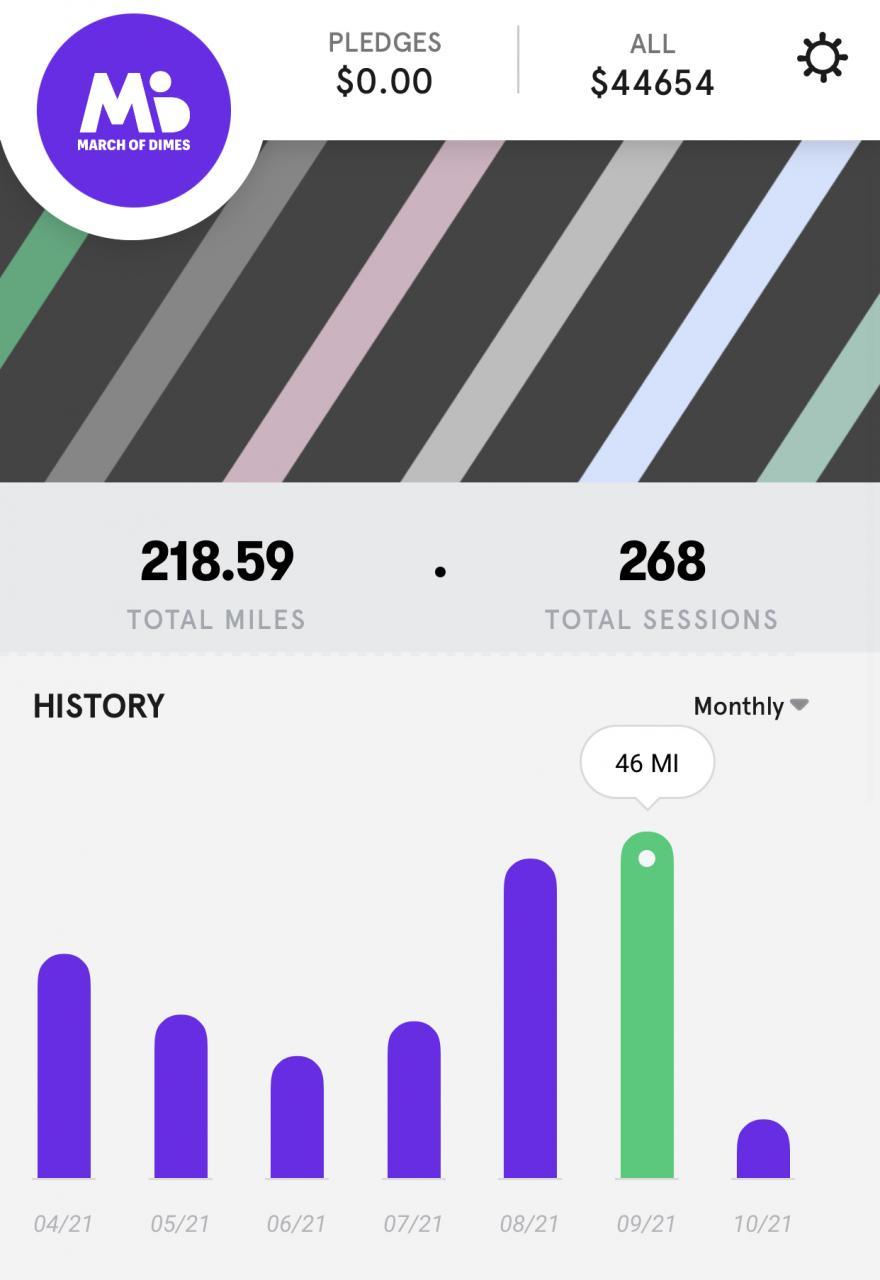Select the 07/21 history bar
The image size is (880, 1280).
(414, 1100)
